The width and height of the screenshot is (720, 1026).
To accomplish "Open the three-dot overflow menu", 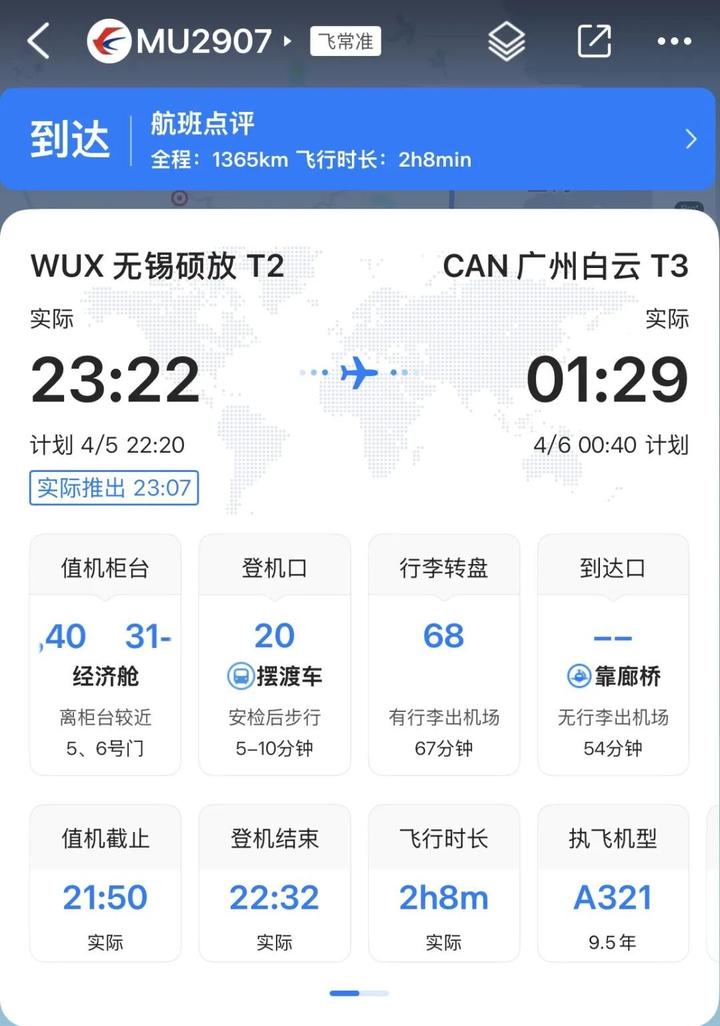I will (674, 41).
